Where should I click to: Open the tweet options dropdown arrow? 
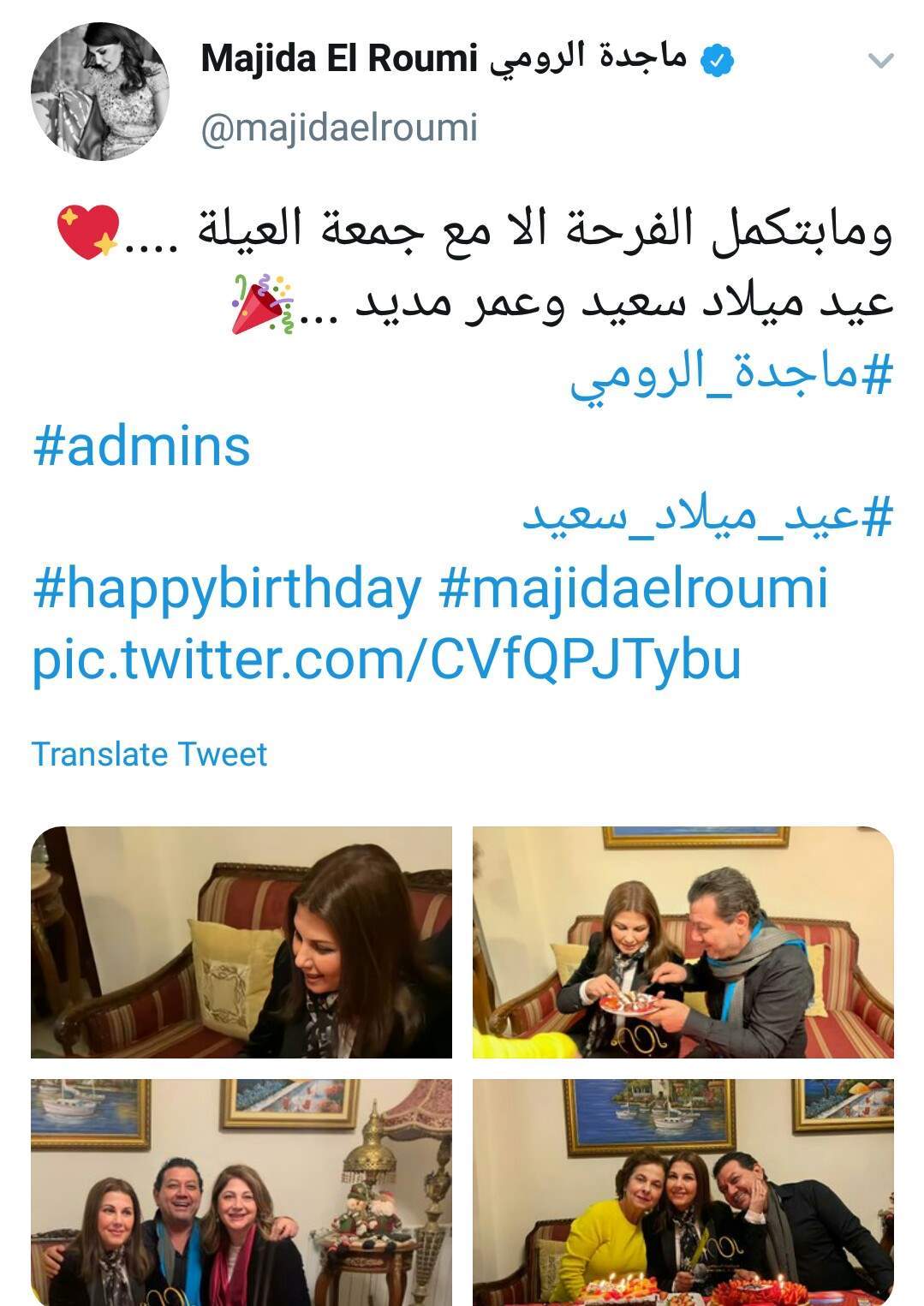coord(880,61)
